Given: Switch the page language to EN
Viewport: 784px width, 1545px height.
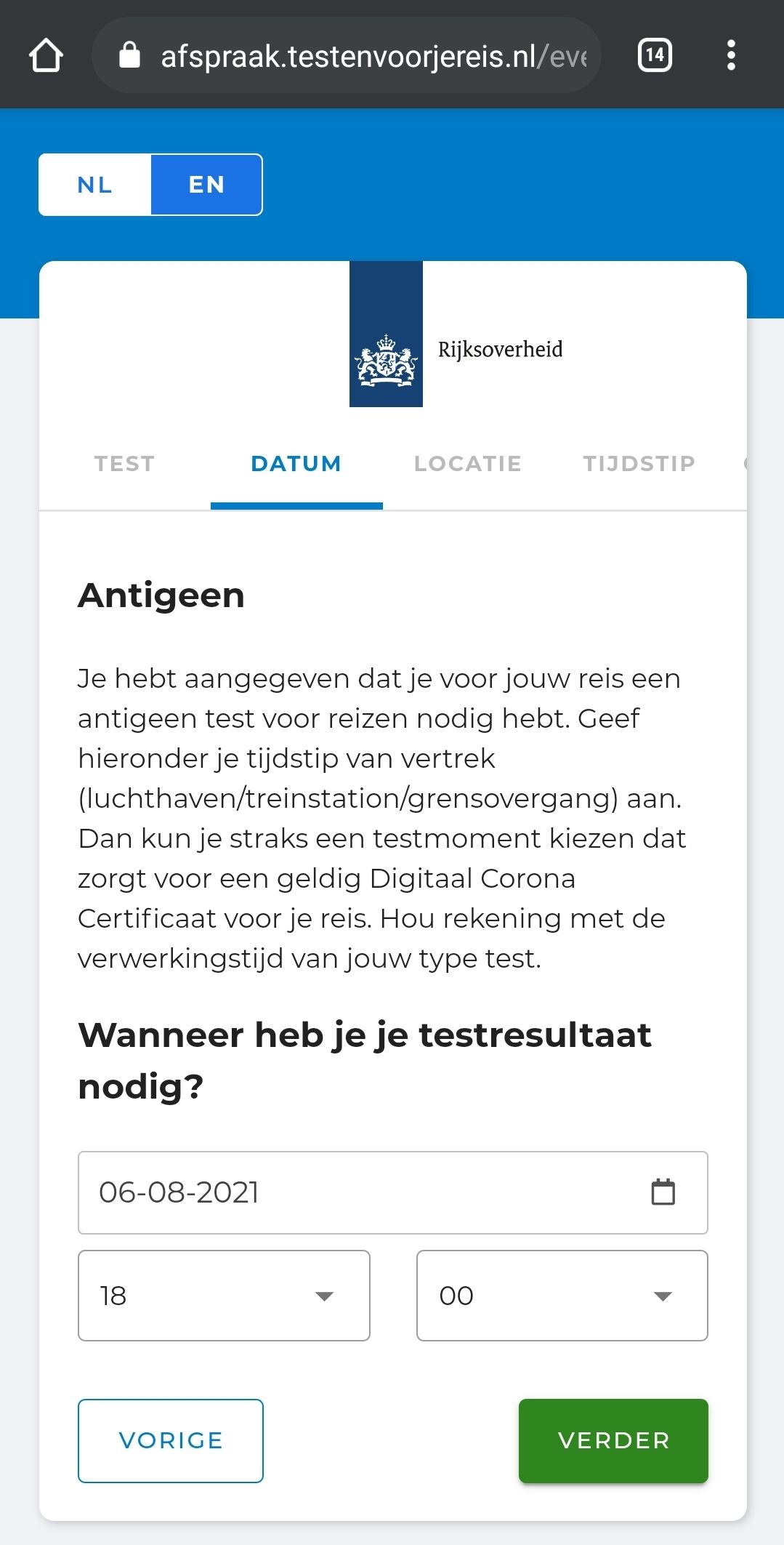Looking at the screenshot, I should (206, 185).
